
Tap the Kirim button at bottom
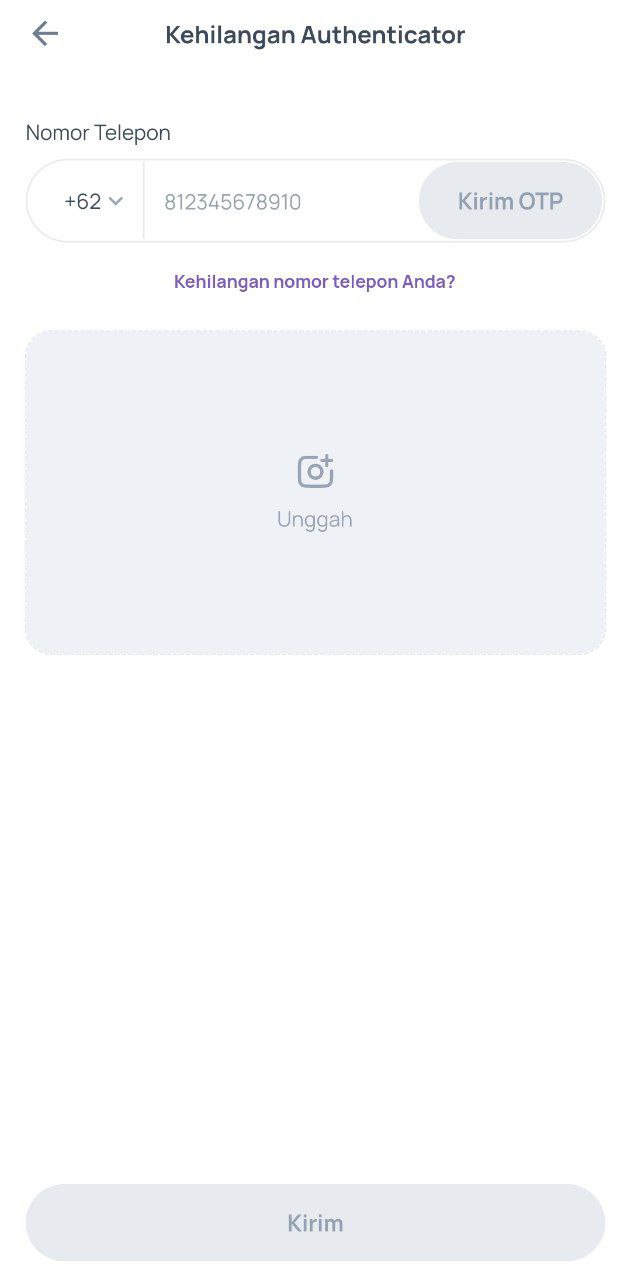tap(315, 1223)
